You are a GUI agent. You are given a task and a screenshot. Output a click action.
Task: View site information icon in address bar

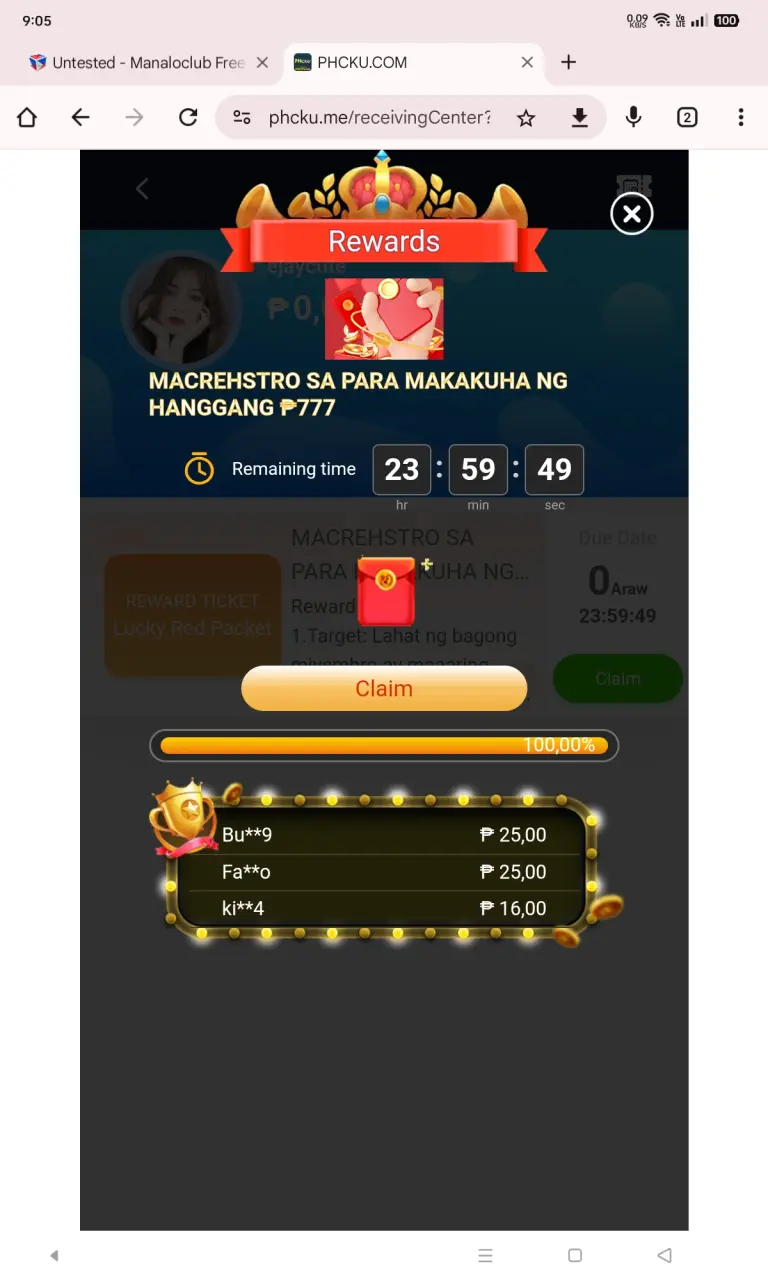(x=241, y=118)
